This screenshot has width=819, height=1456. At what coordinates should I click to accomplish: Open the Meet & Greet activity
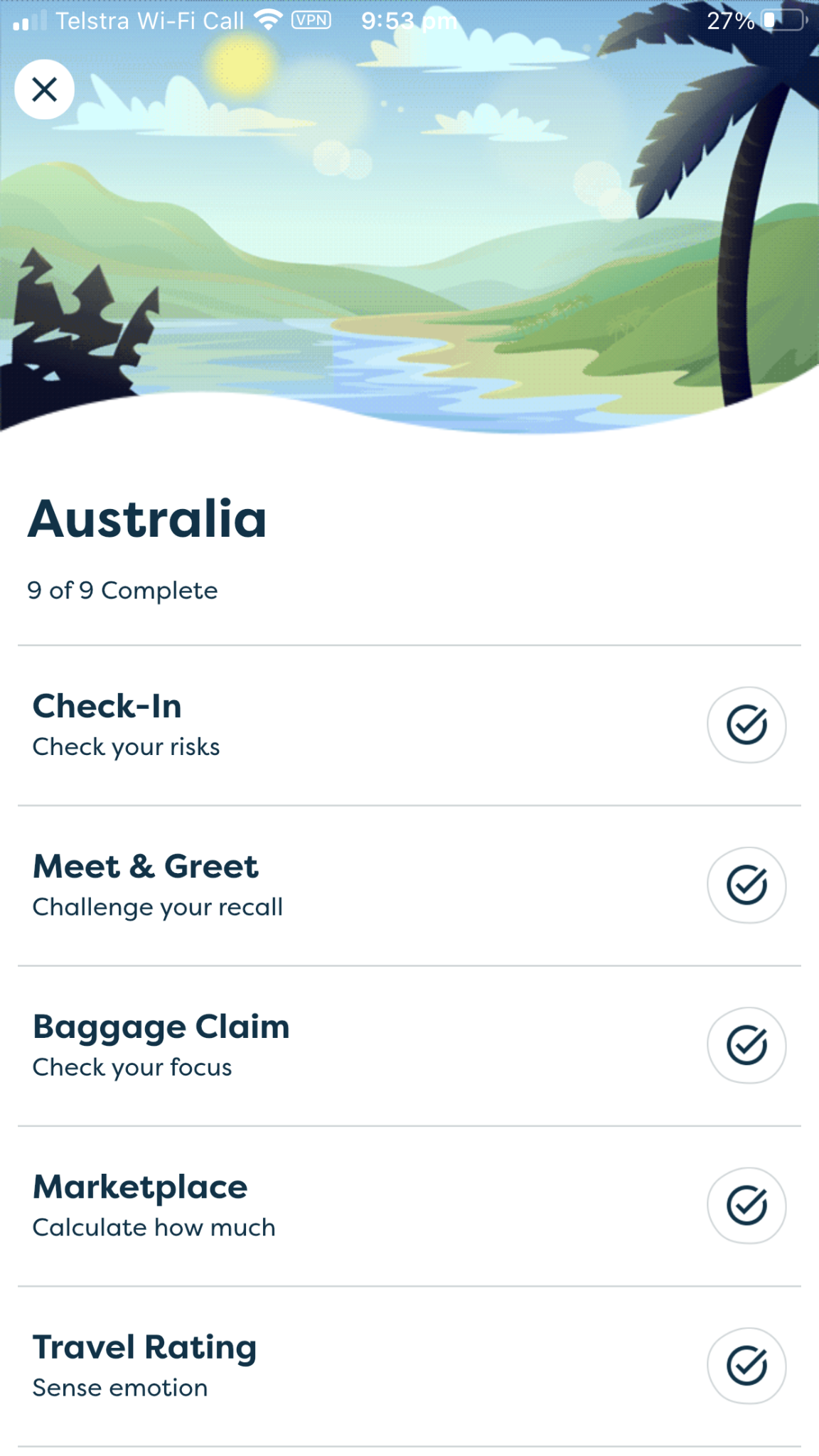point(409,885)
